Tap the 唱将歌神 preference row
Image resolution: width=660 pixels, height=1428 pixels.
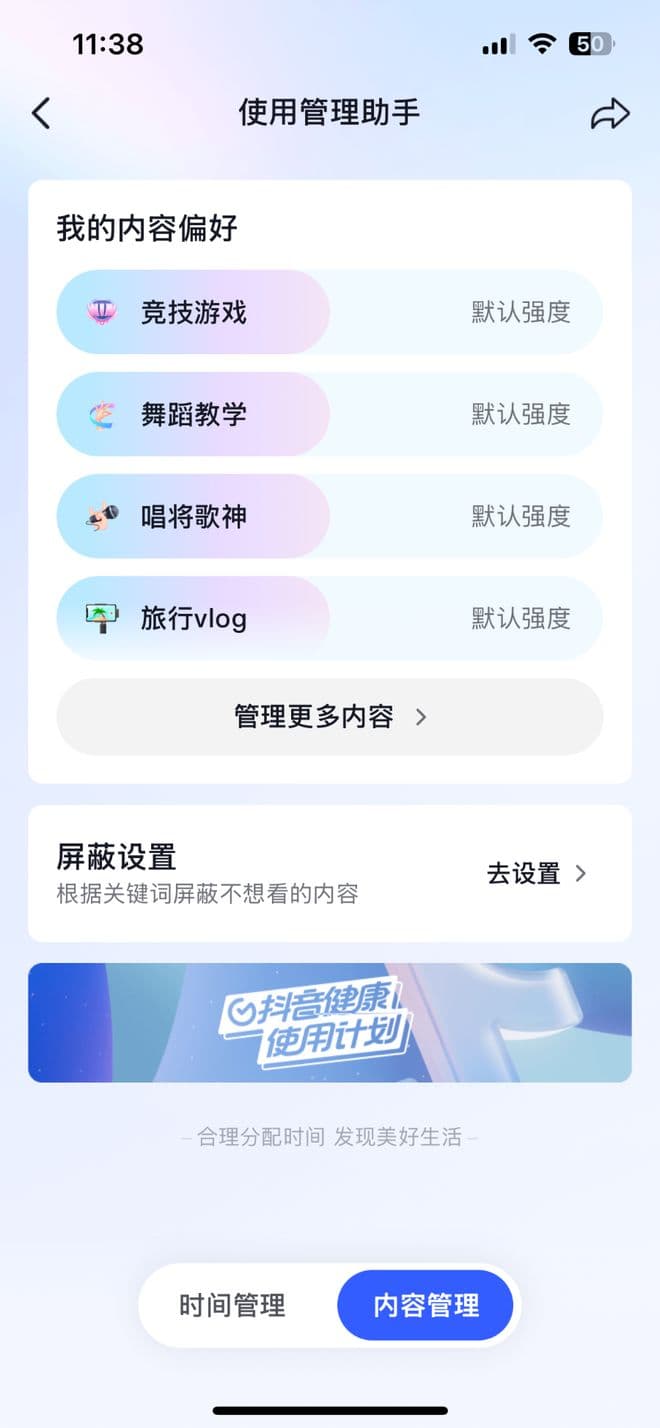[329, 516]
